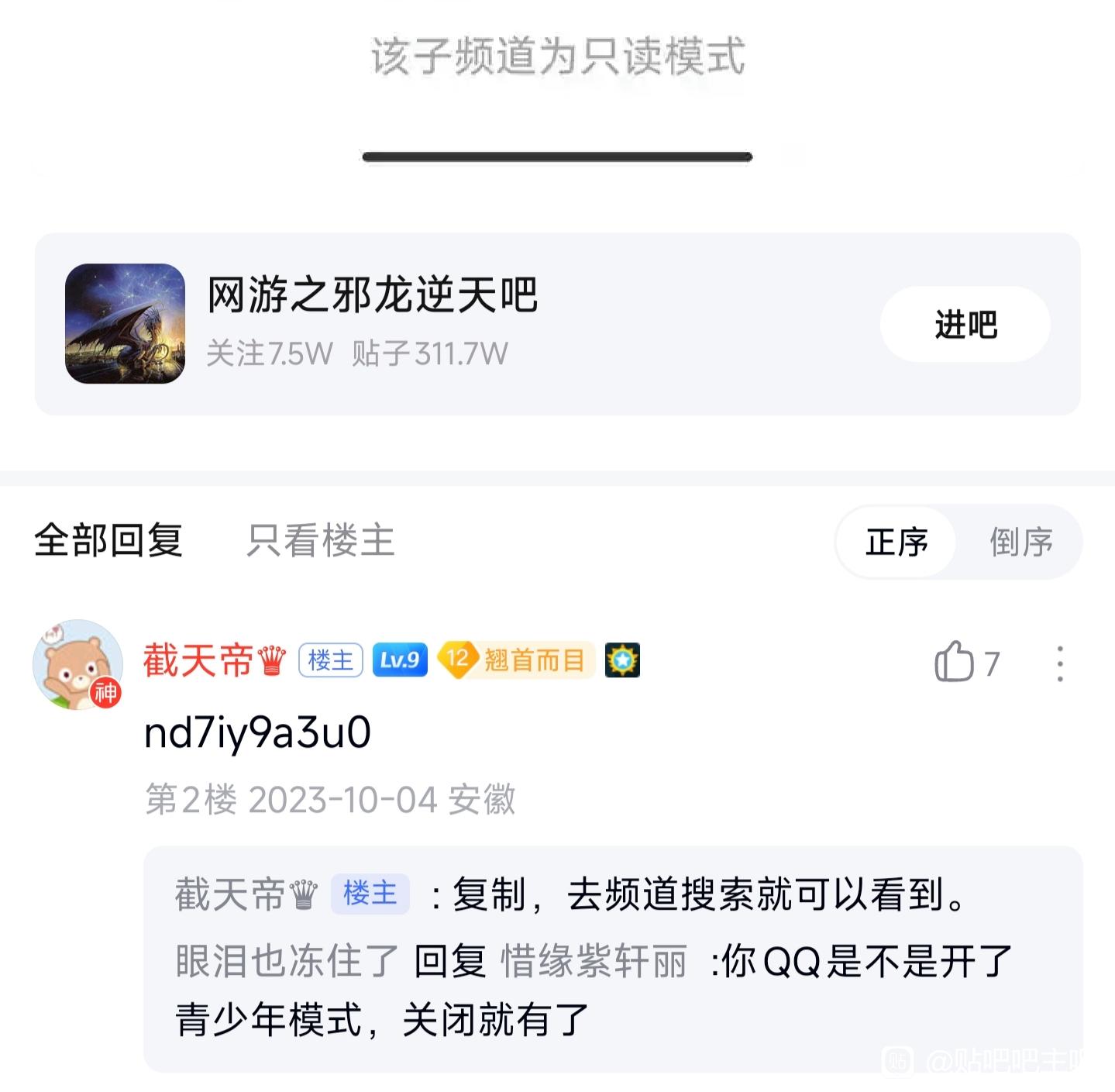Switch to 倒序 sort order
This screenshot has height=1092, width=1115.
[x=1020, y=542]
